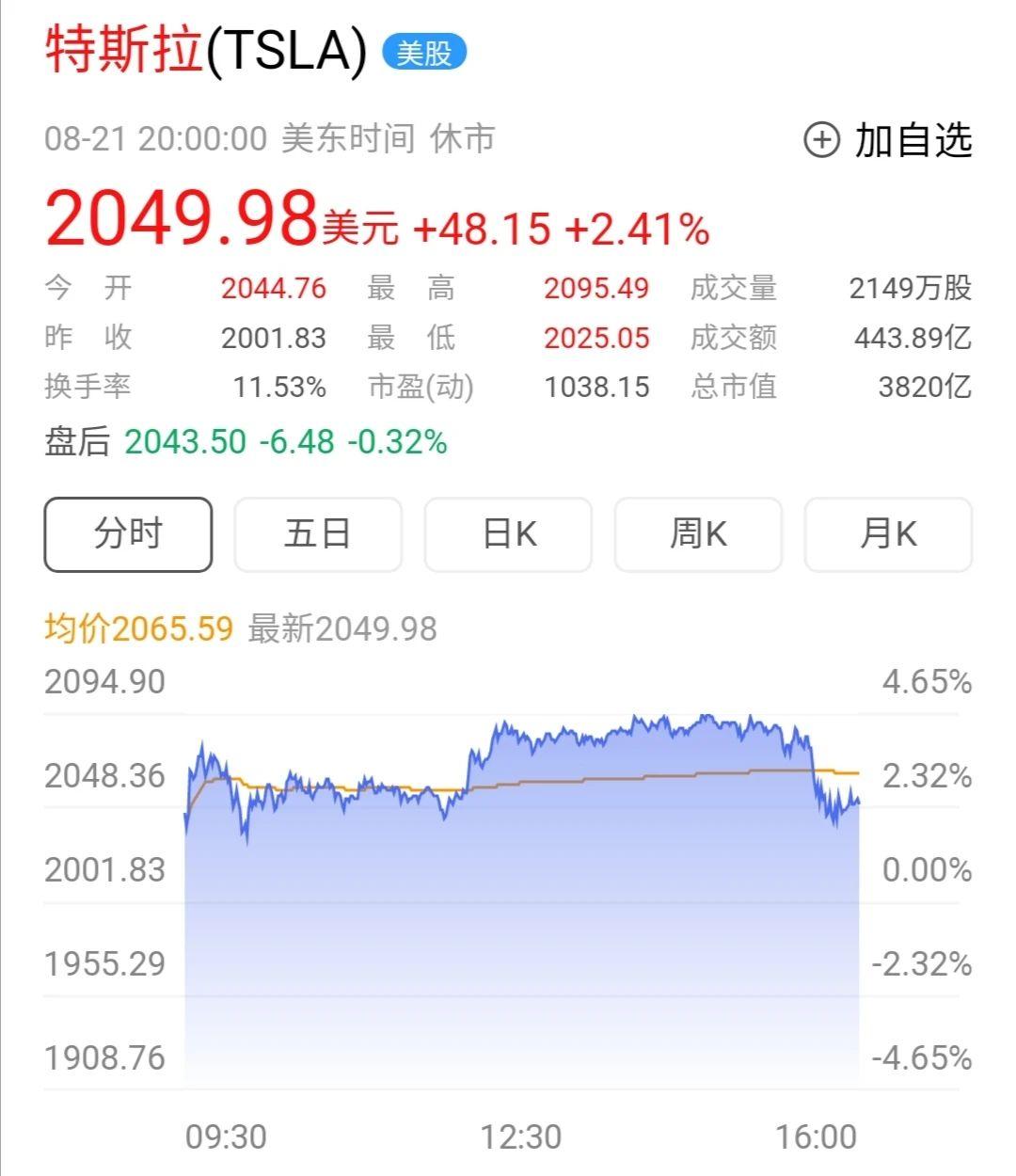Switch to the 五日 five-day chart
The width and height of the screenshot is (1016, 1176).
coord(318,534)
